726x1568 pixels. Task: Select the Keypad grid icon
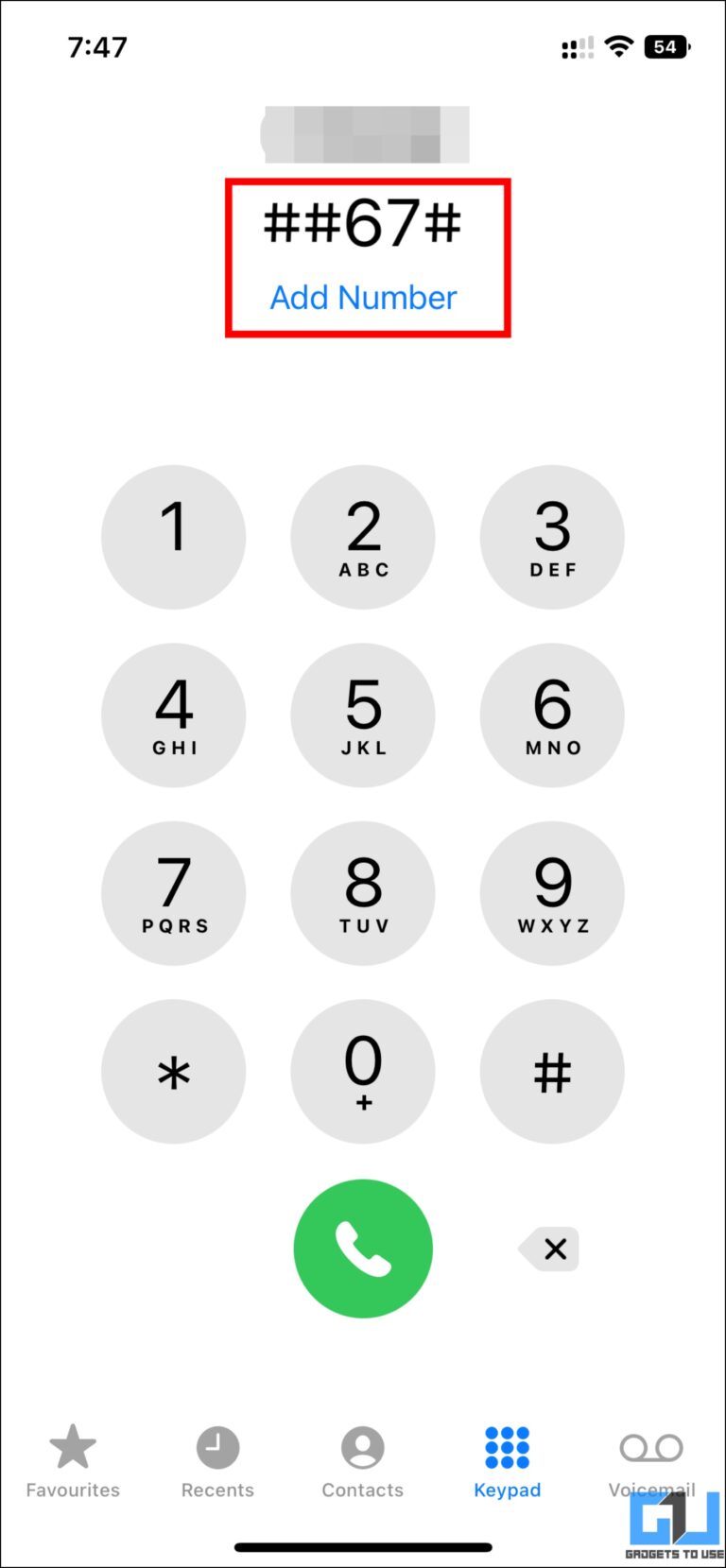pos(507,1446)
